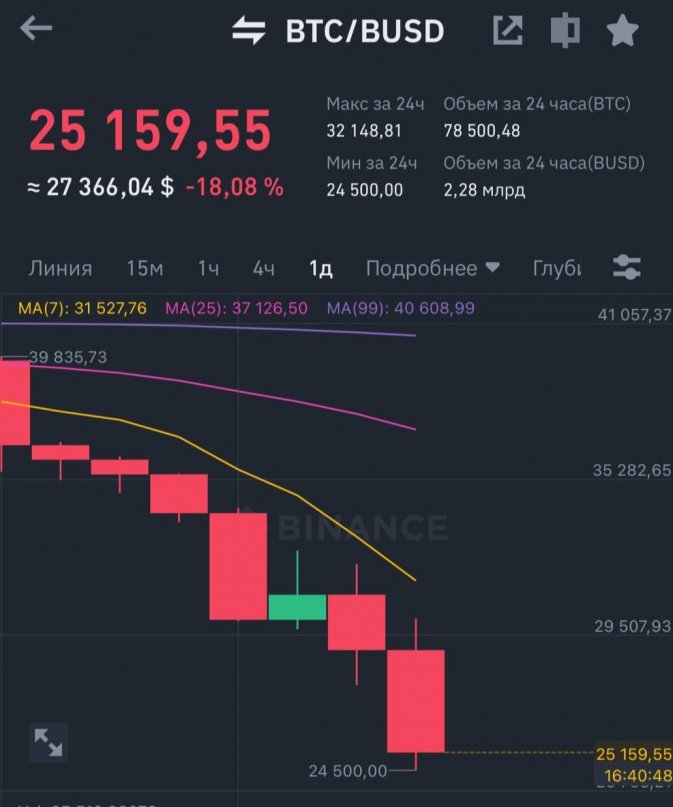
Task: Go back using the arrow
Action: coord(36,29)
